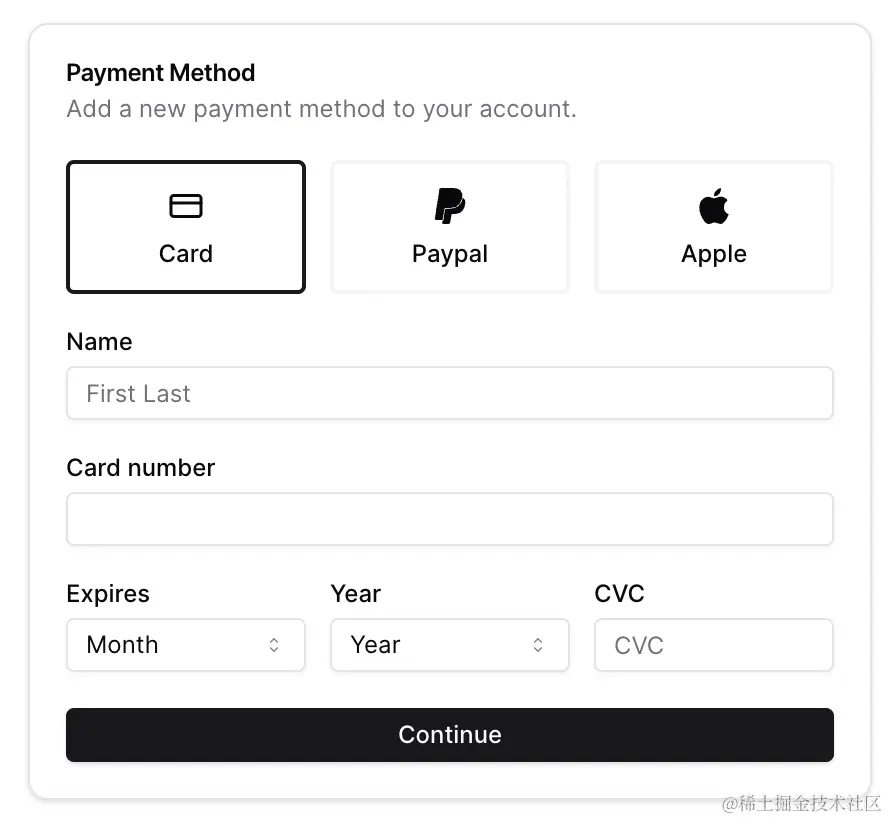Screen dimensions: 888x820
Task: Open the Month expiry dropdown
Action: tap(186, 645)
